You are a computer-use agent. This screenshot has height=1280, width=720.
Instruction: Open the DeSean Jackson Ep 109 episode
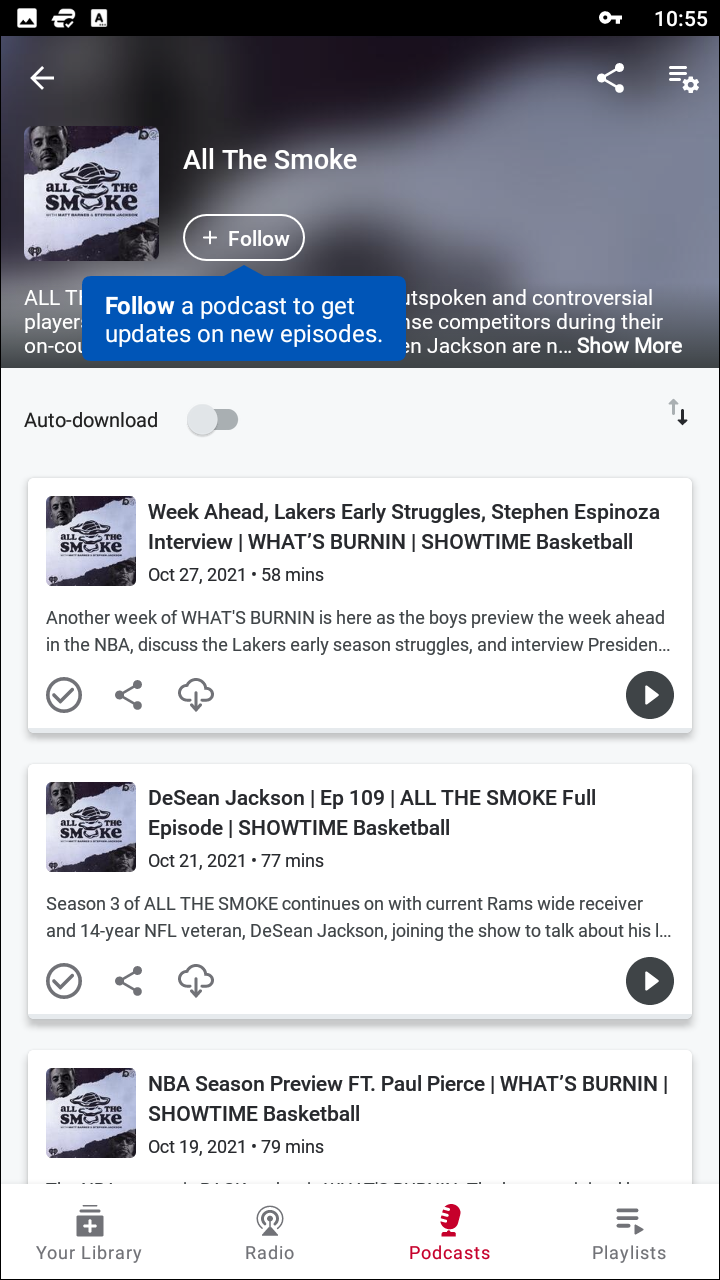point(372,813)
